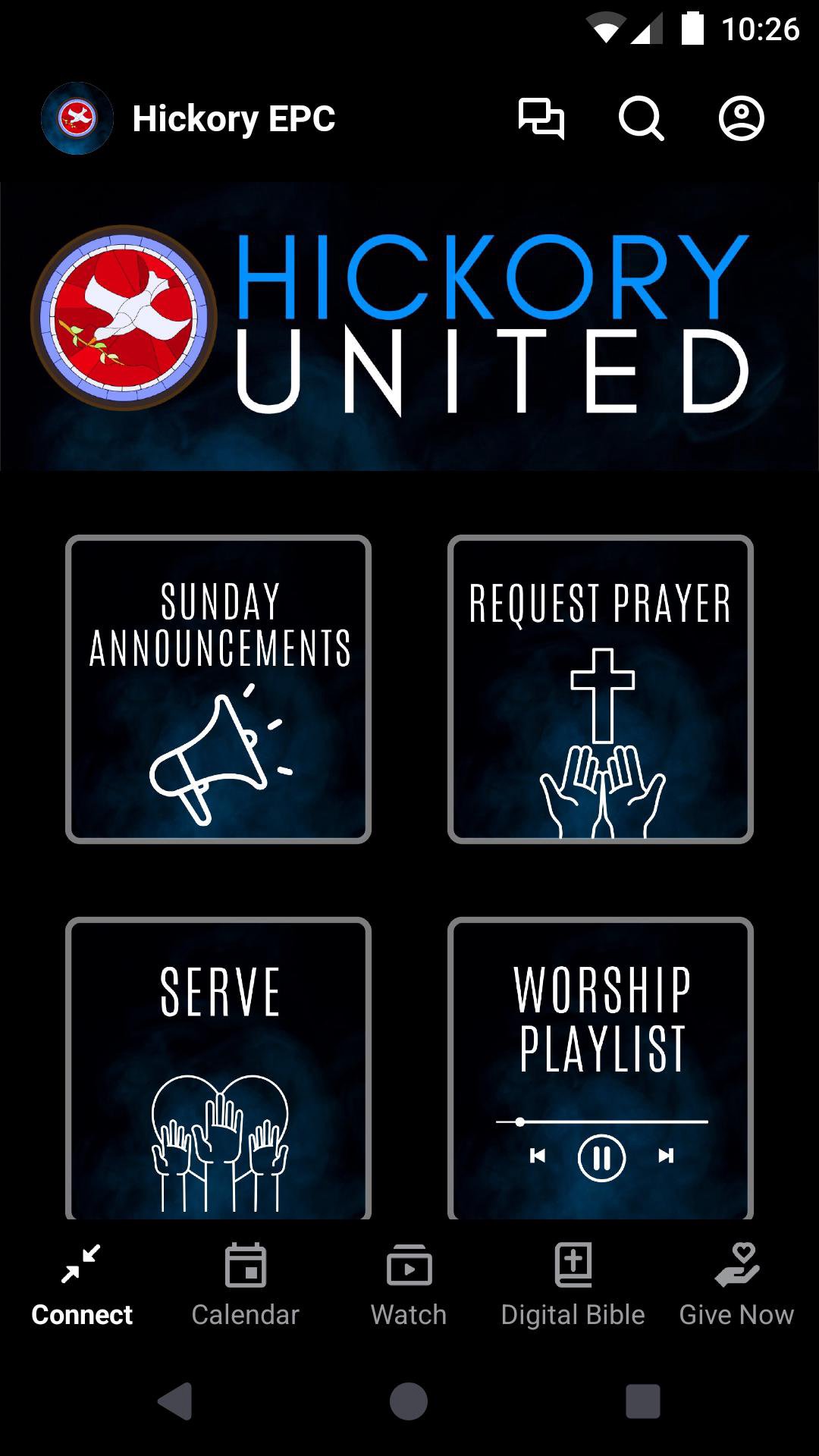Open the search magnifier
Screen dimensions: 819x1456
pos(641,118)
